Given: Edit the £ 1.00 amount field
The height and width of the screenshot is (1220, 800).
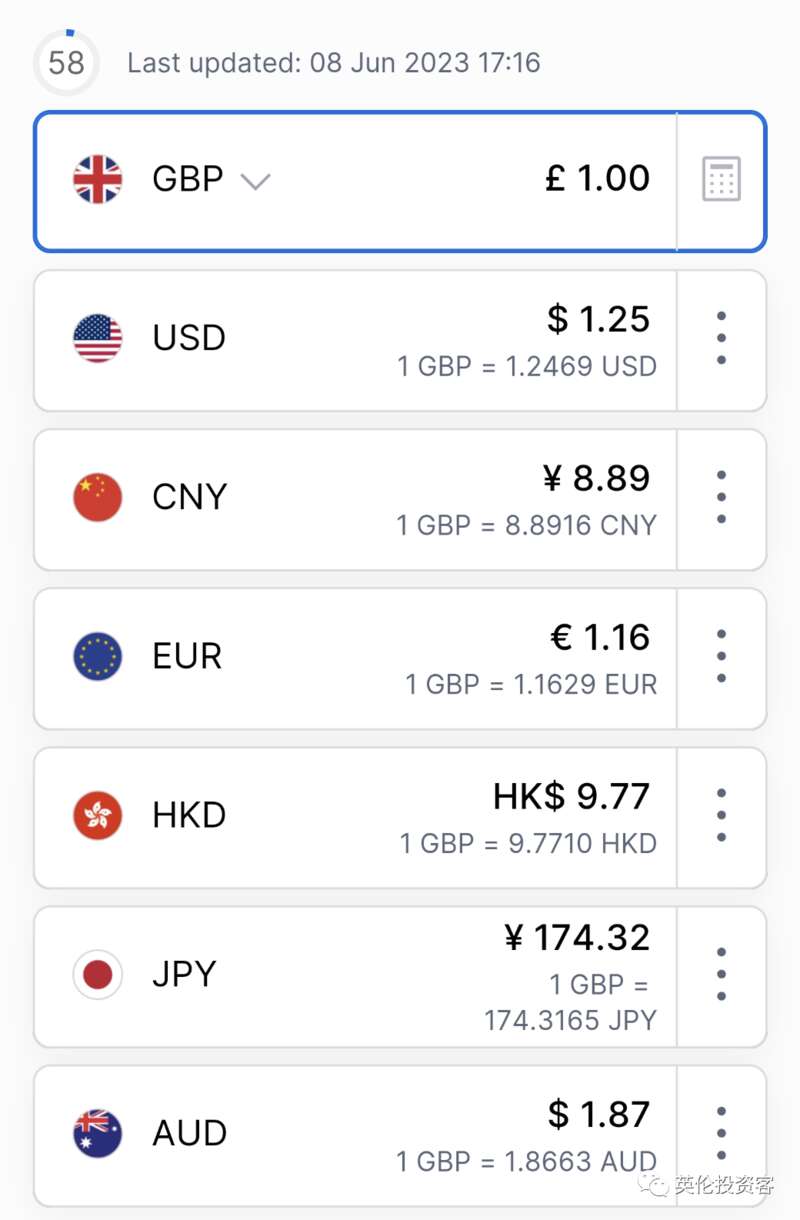Looking at the screenshot, I should 597,180.
